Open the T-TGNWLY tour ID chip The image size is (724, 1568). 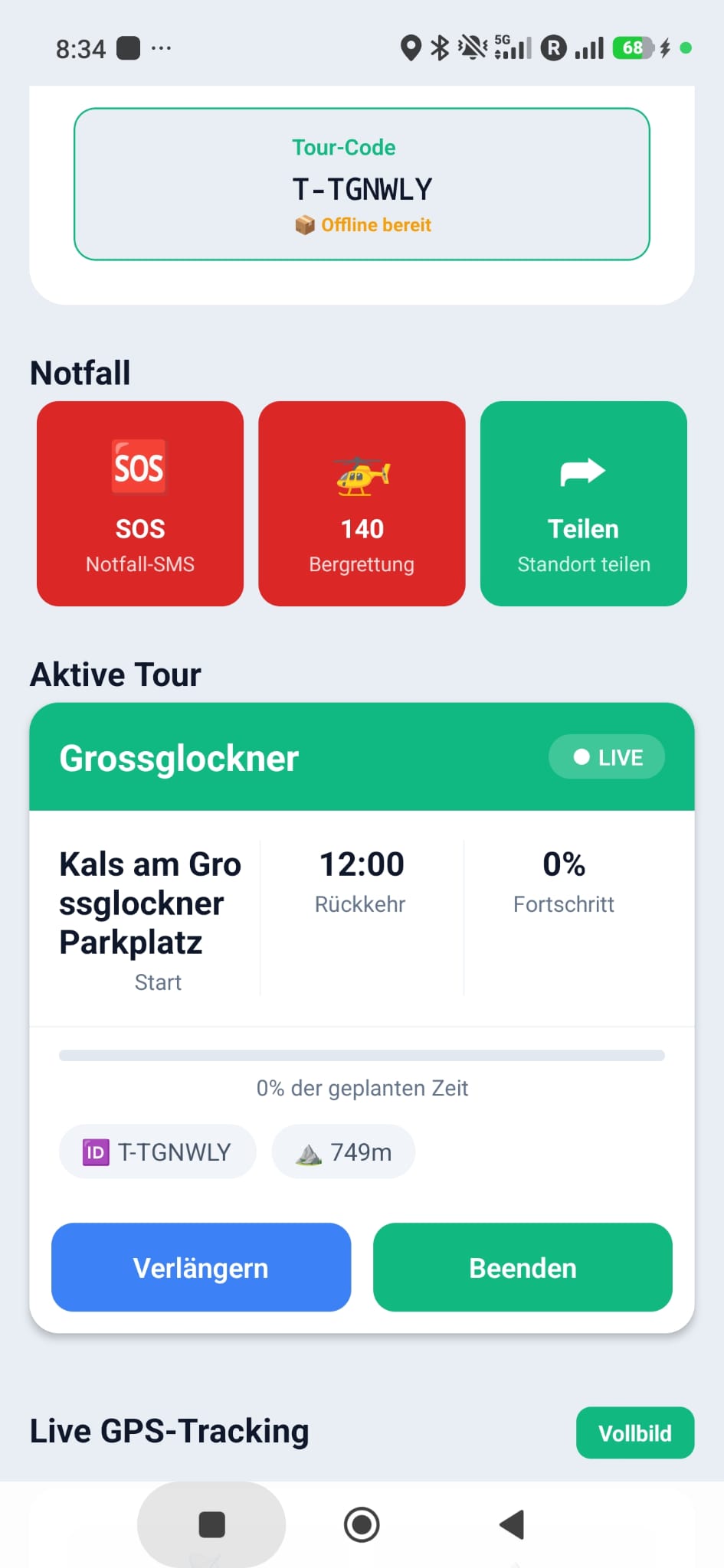[157, 1151]
